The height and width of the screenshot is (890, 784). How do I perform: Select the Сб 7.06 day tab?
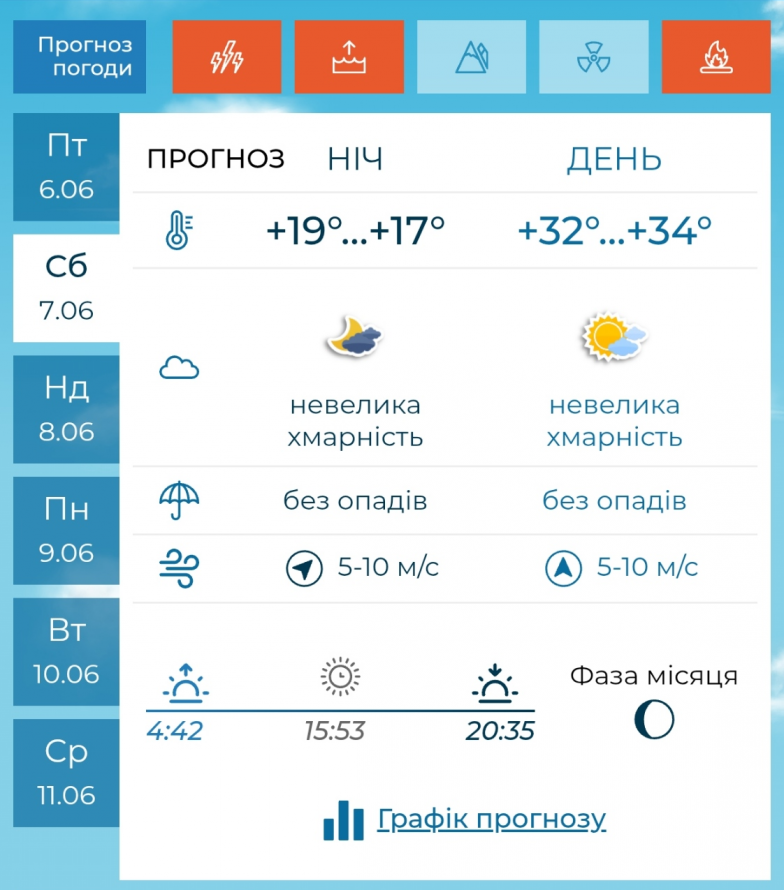click(x=66, y=288)
